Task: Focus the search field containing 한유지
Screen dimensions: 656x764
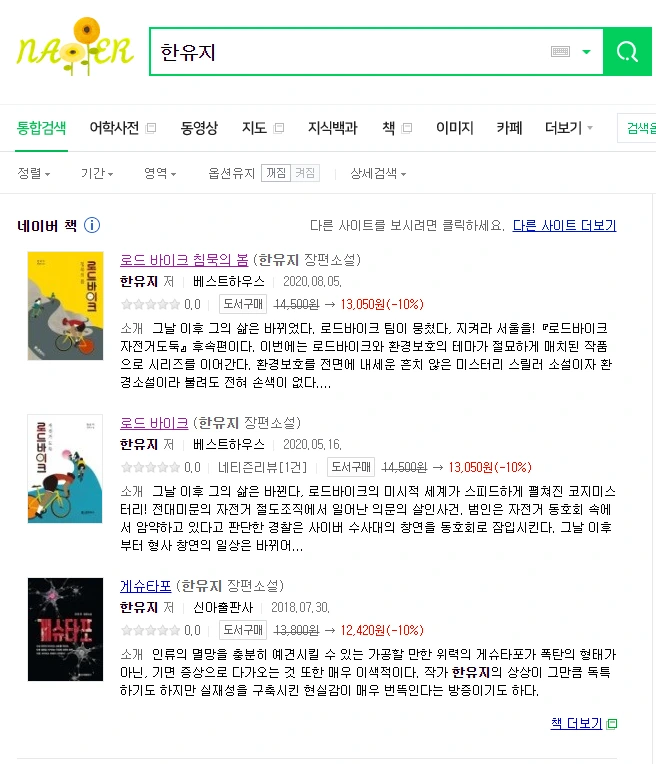Action: [x=348, y=52]
